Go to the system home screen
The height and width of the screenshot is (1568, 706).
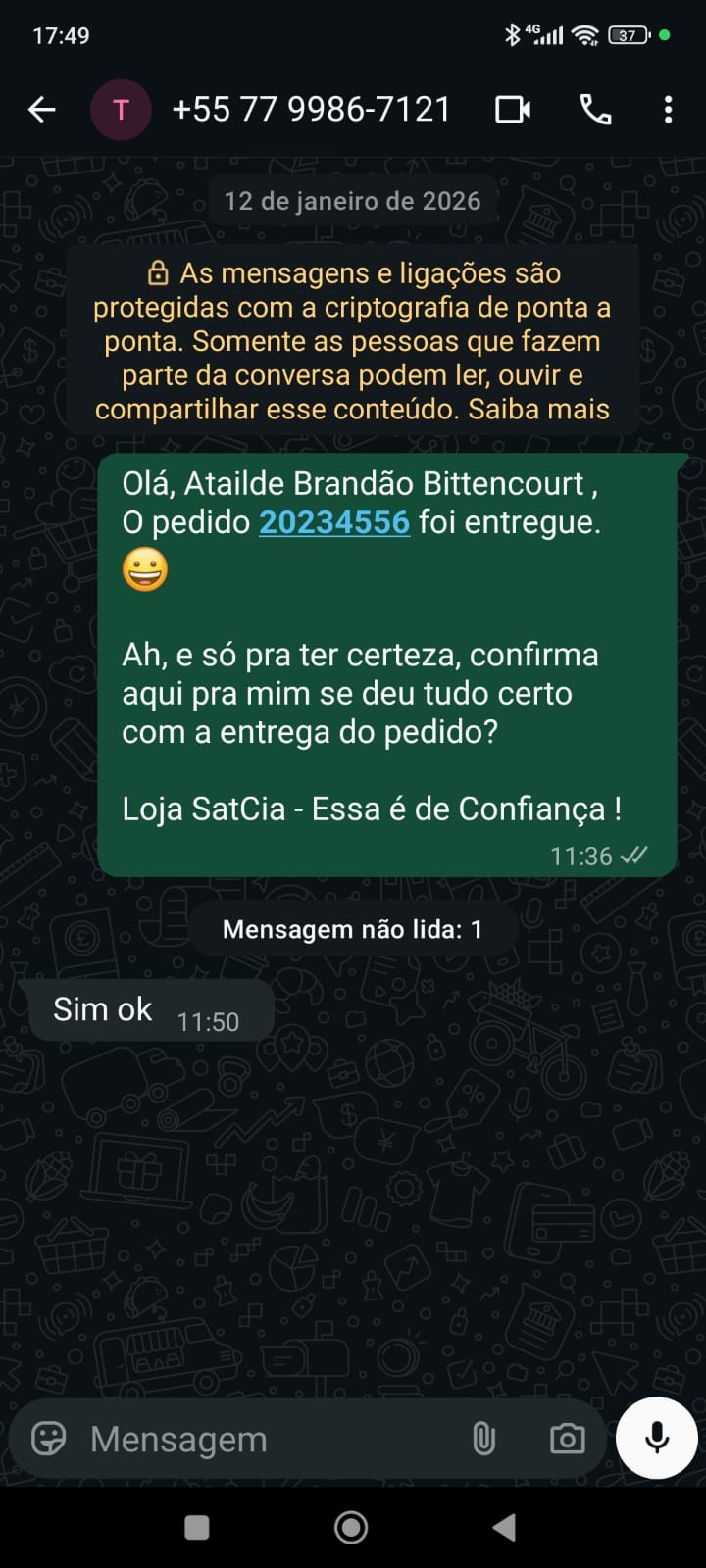pos(351,1527)
